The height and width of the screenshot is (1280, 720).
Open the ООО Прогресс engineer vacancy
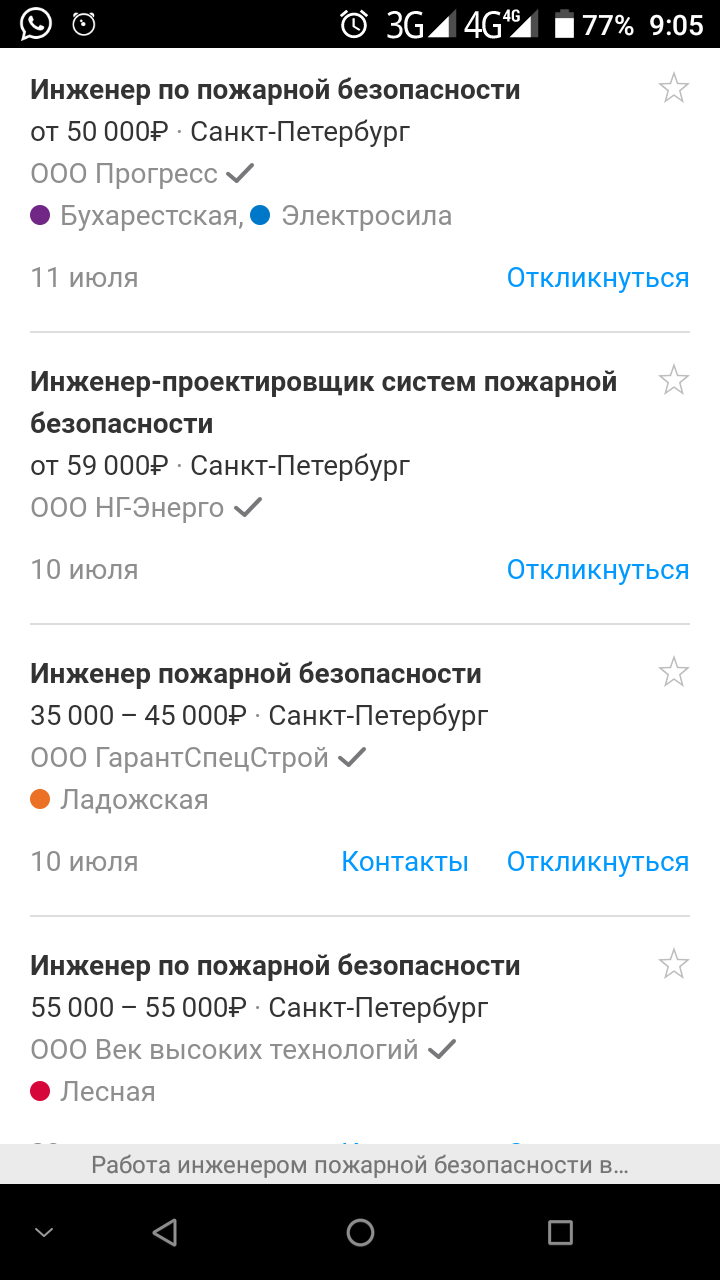pyautogui.click(x=275, y=90)
